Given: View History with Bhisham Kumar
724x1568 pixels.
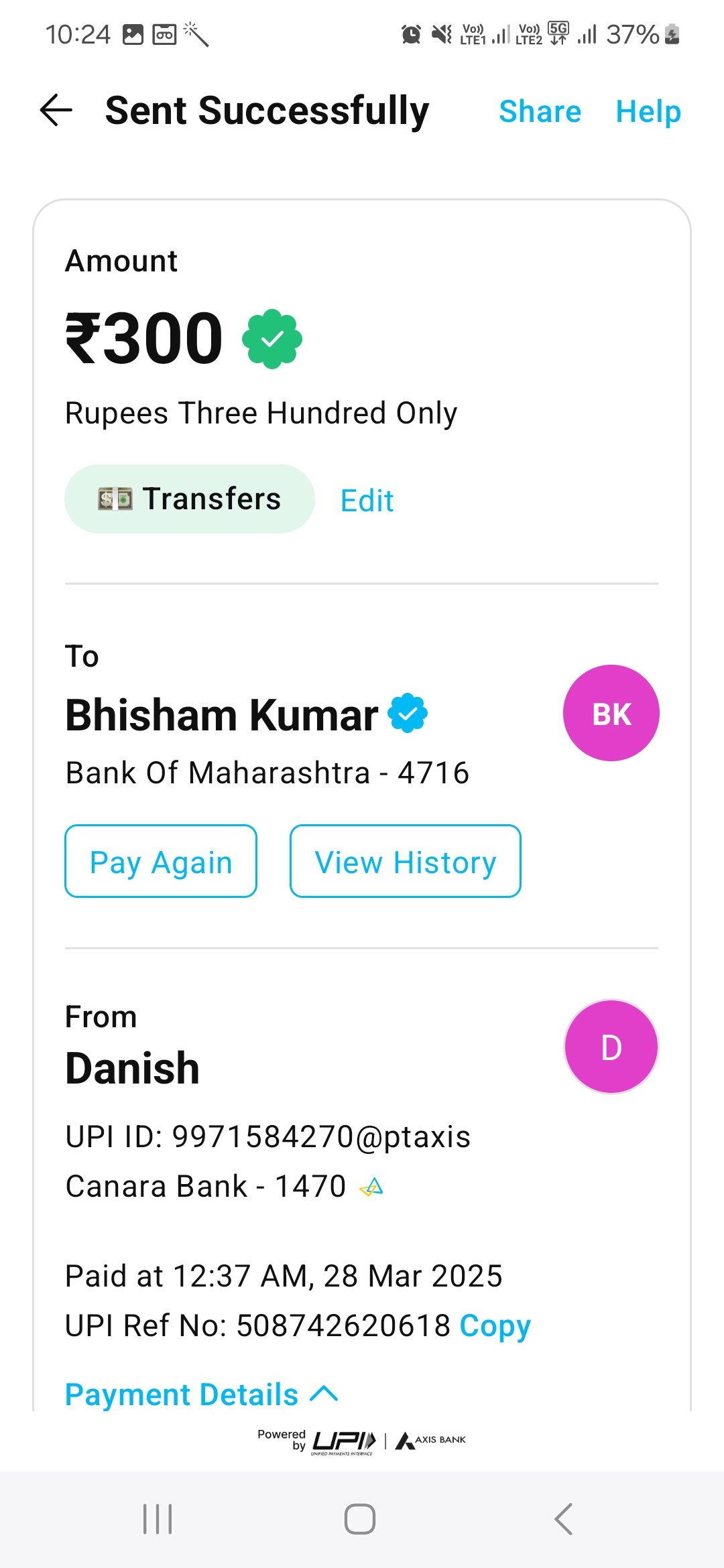Looking at the screenshot, I should (405, 862).
